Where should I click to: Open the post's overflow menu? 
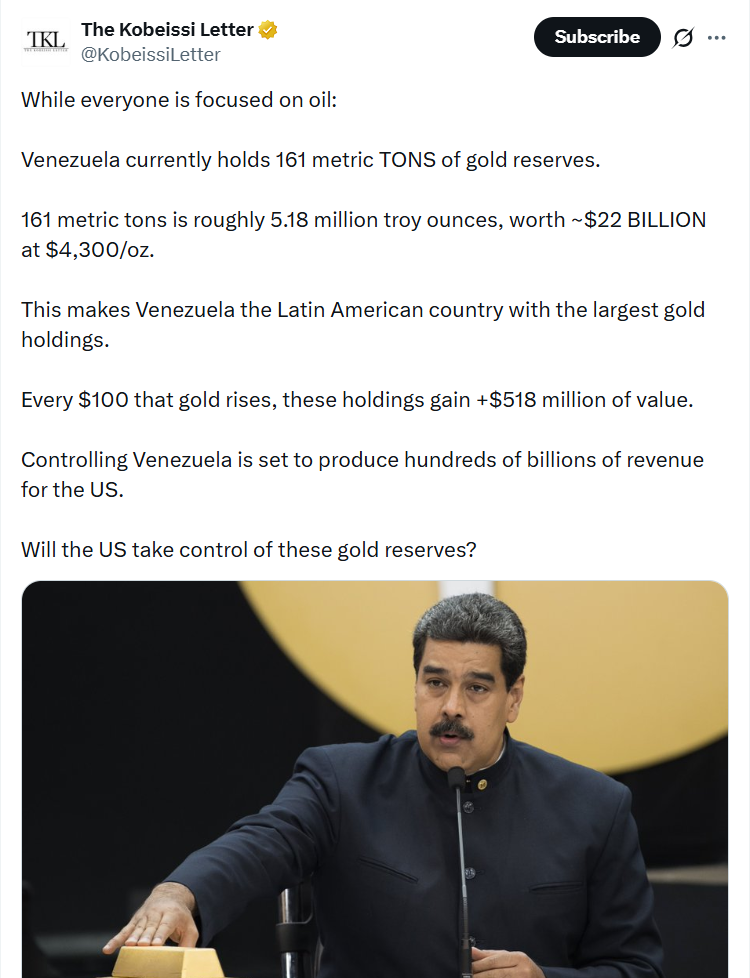point(716,38)
